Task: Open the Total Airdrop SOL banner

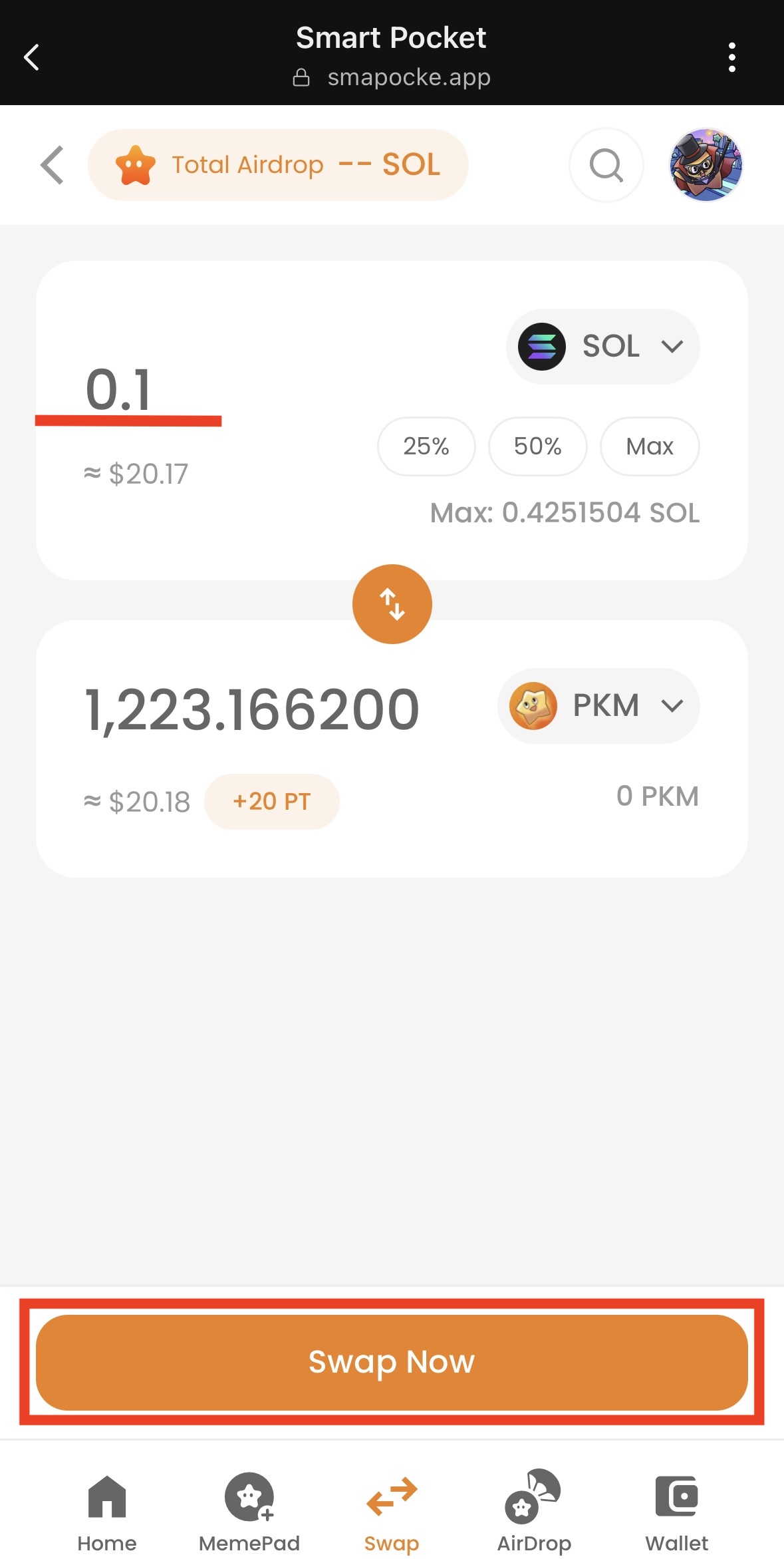Action: (x=278, y=165)
